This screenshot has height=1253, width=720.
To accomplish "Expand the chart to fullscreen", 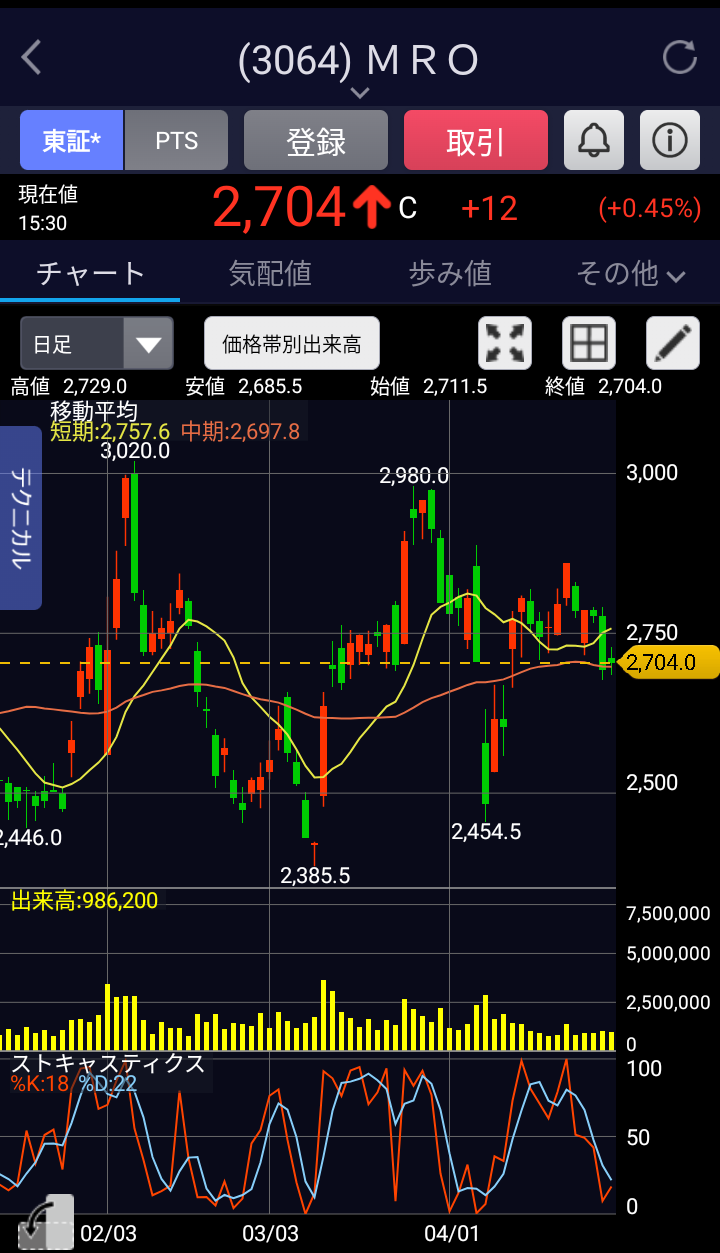I will point(505,344).
